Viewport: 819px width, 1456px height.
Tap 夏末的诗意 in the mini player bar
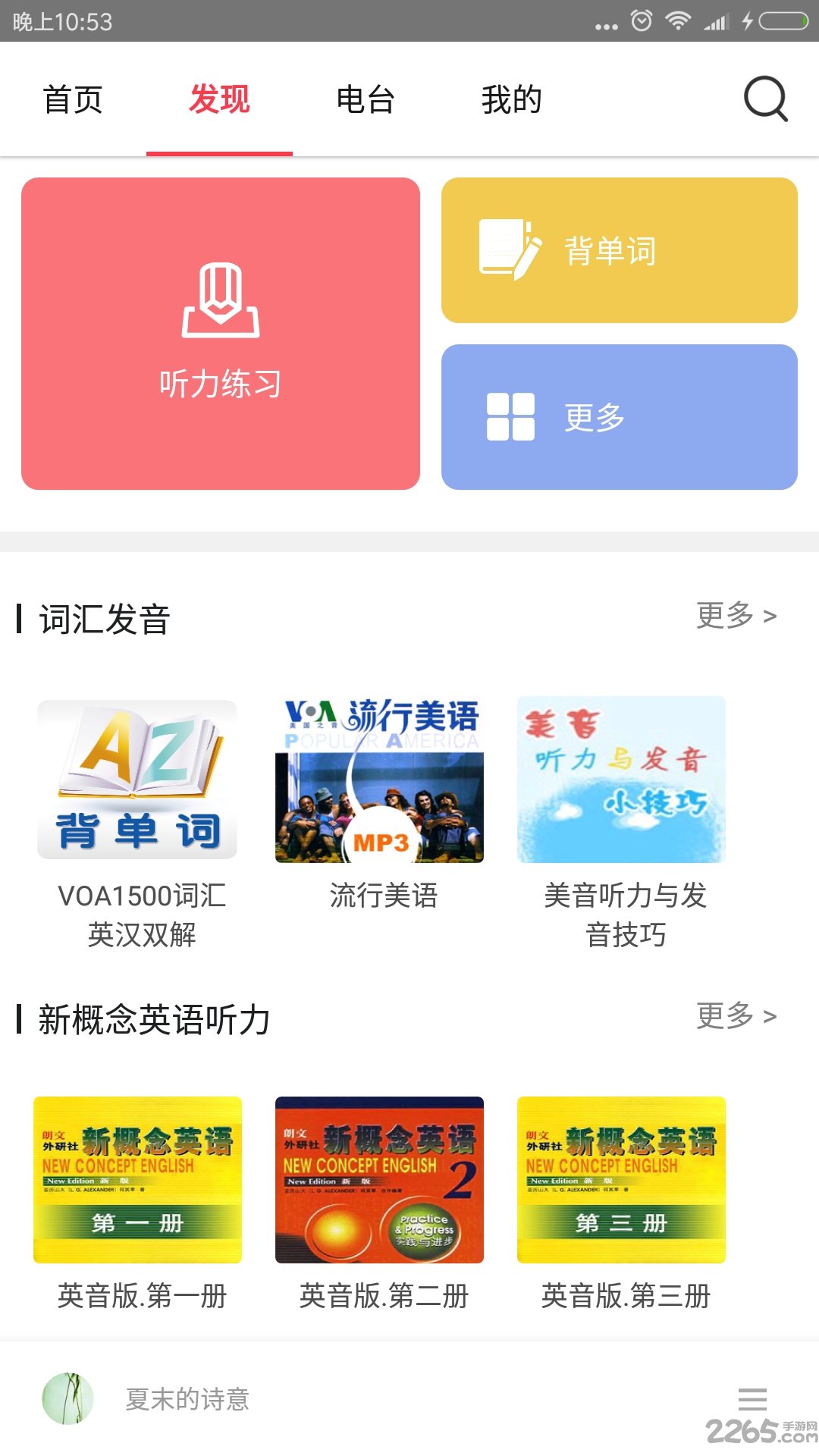click(187, 1399)
